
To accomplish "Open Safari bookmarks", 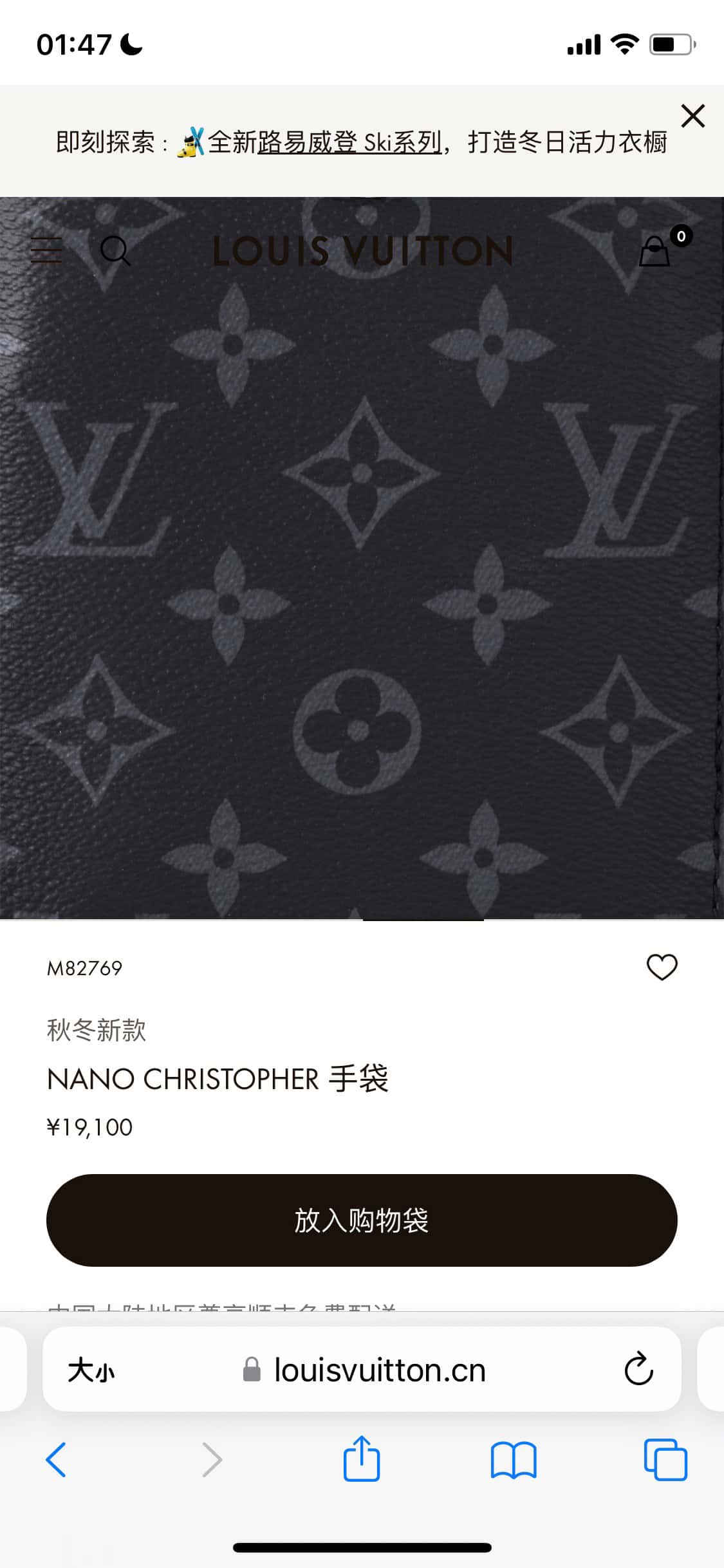I will pos(513,1460).
